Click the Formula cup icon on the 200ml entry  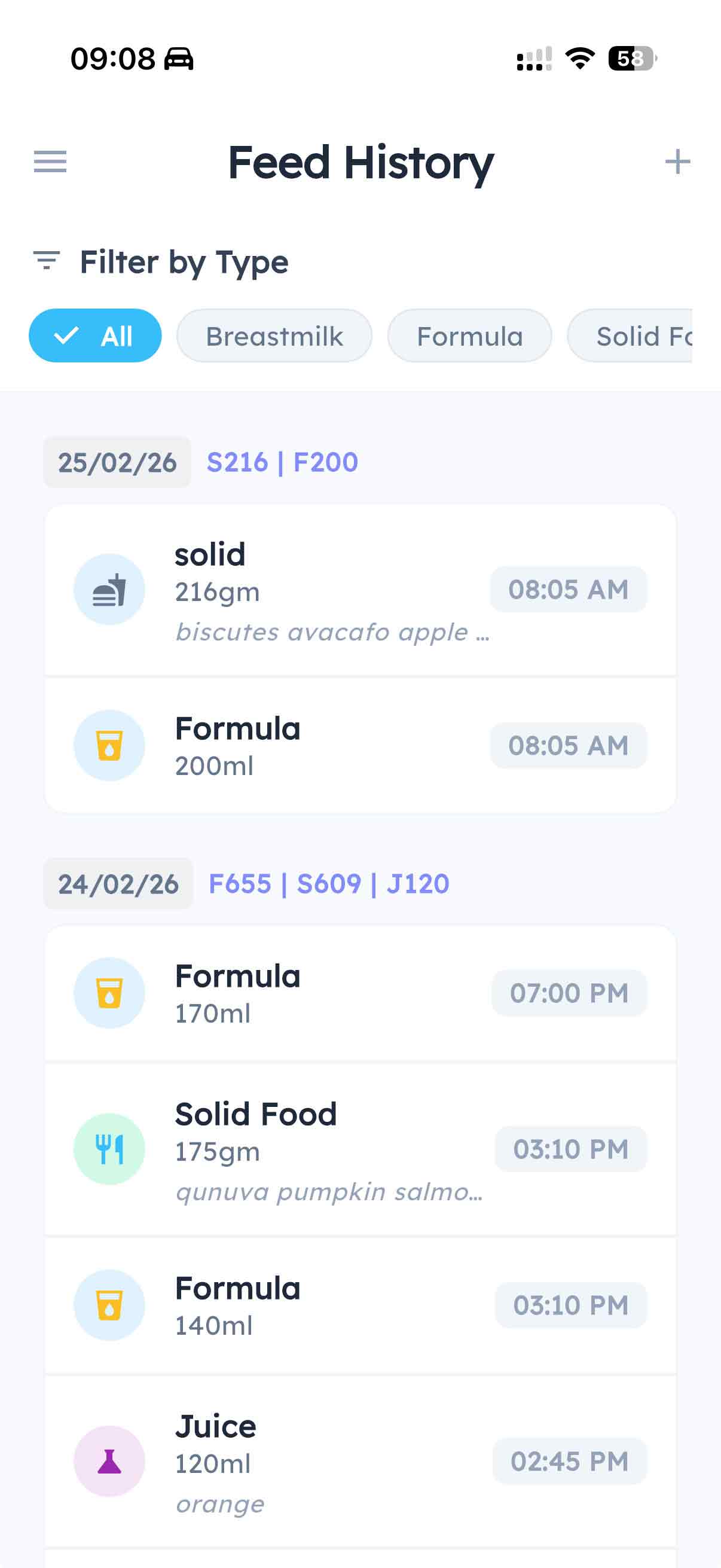coord(109,746)
